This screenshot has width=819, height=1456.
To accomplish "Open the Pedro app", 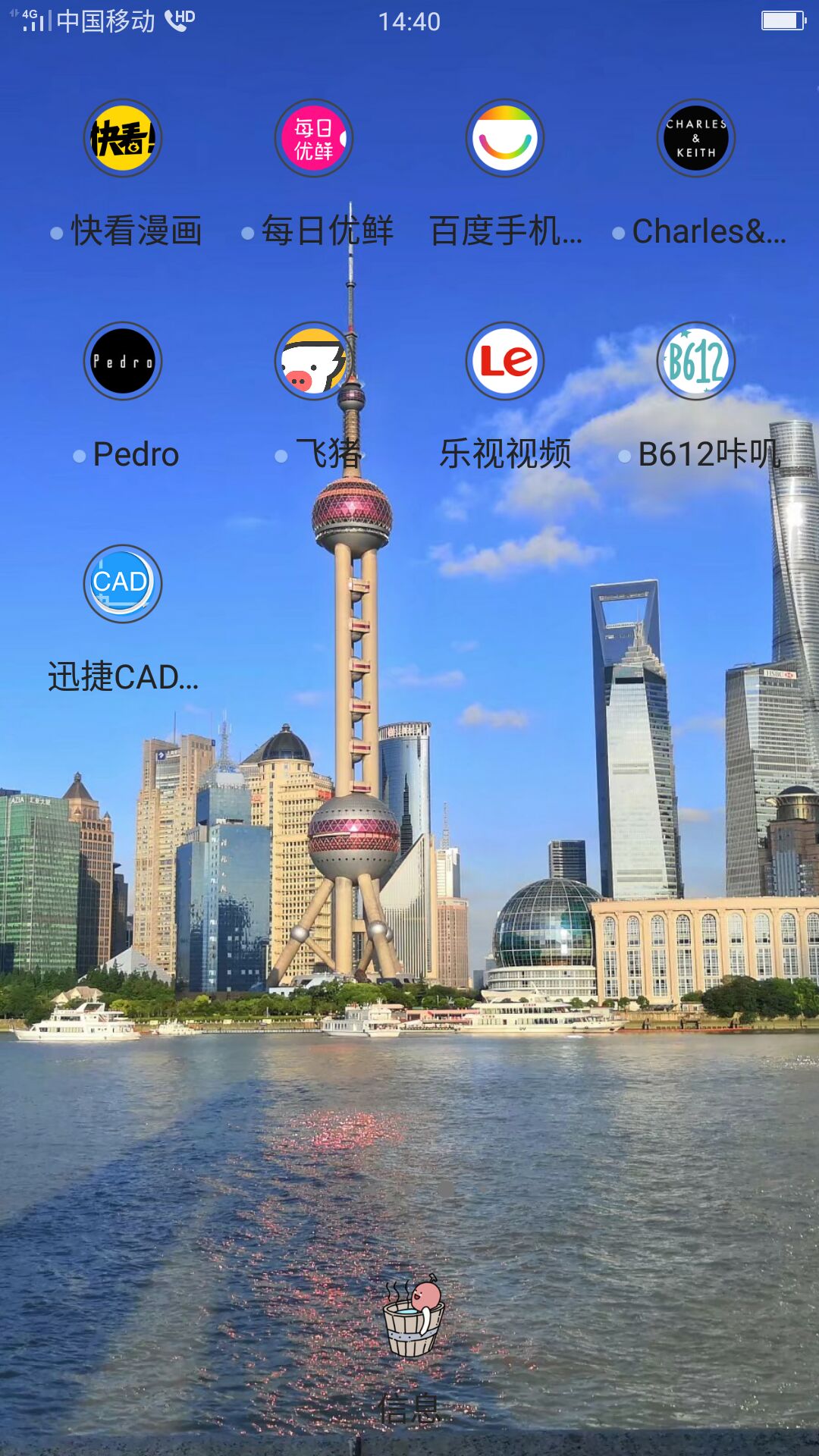I will tap(122, 361).
